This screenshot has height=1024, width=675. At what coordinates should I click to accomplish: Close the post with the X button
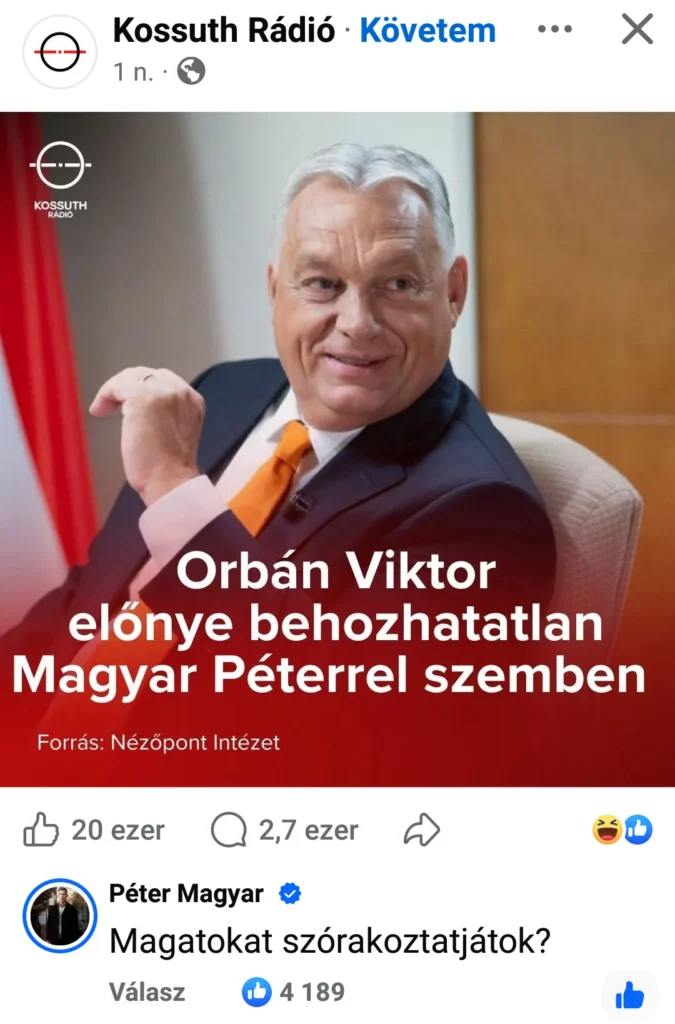coord(637,30)
